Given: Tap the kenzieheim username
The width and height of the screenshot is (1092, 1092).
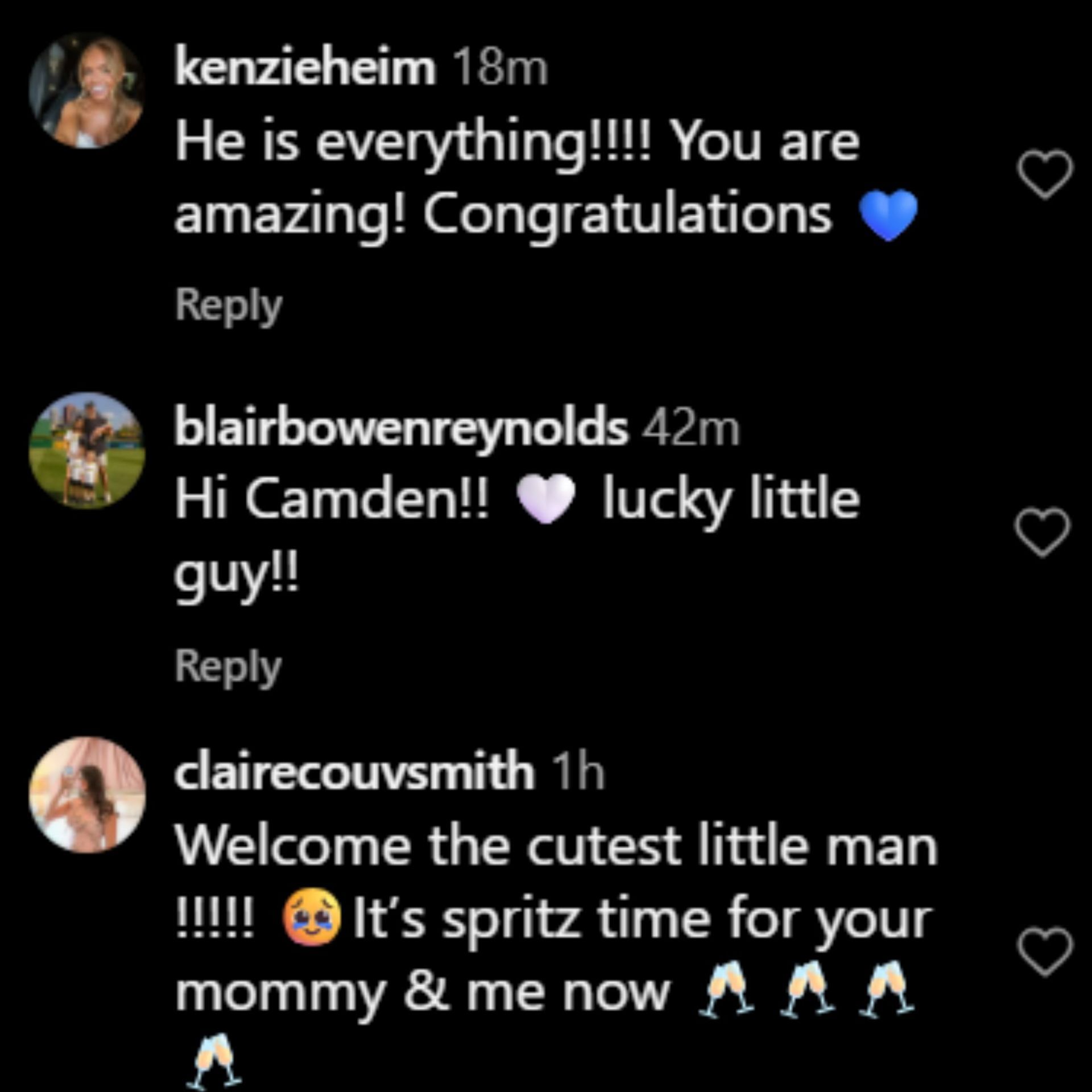Looking at the screenshot, I should click(305, 69).
